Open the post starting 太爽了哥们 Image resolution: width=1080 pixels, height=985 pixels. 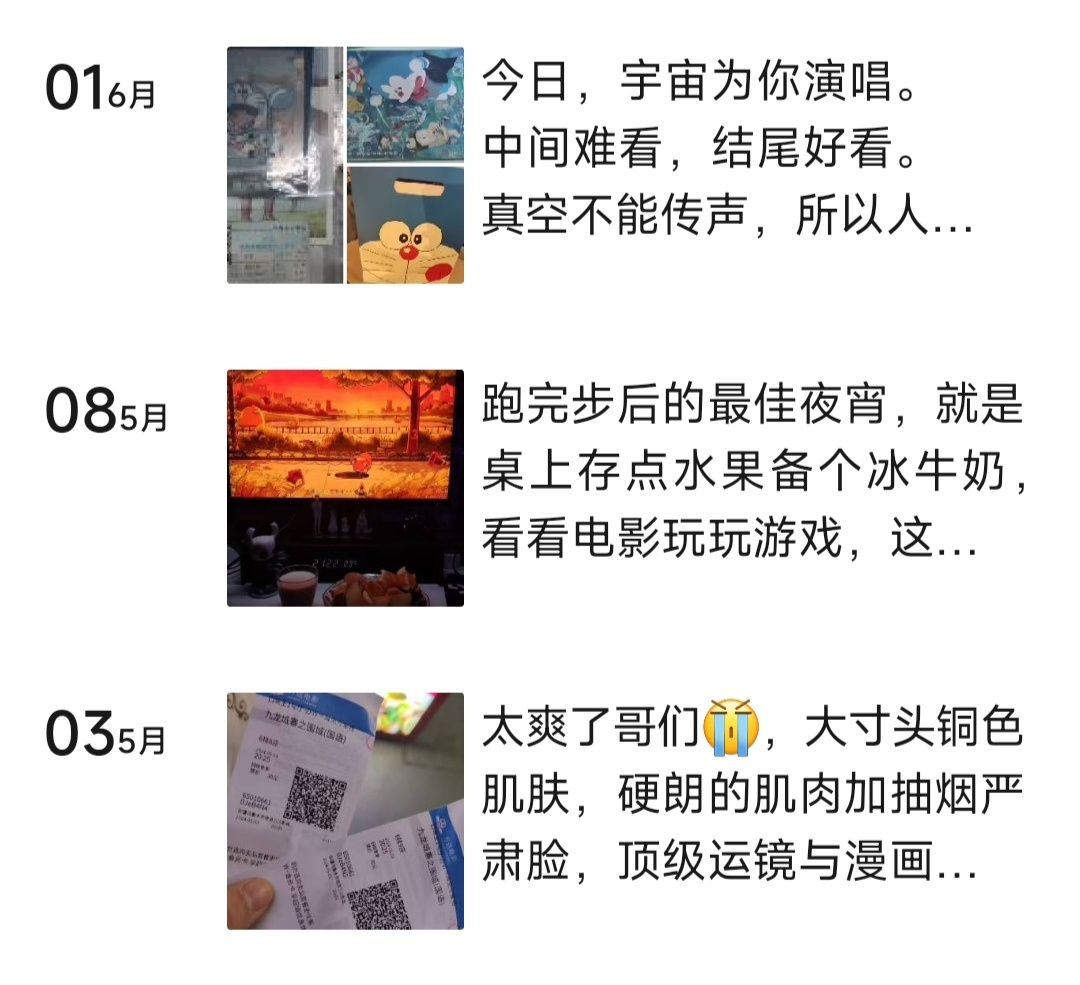pyautogui.click(x=750, y=797)
